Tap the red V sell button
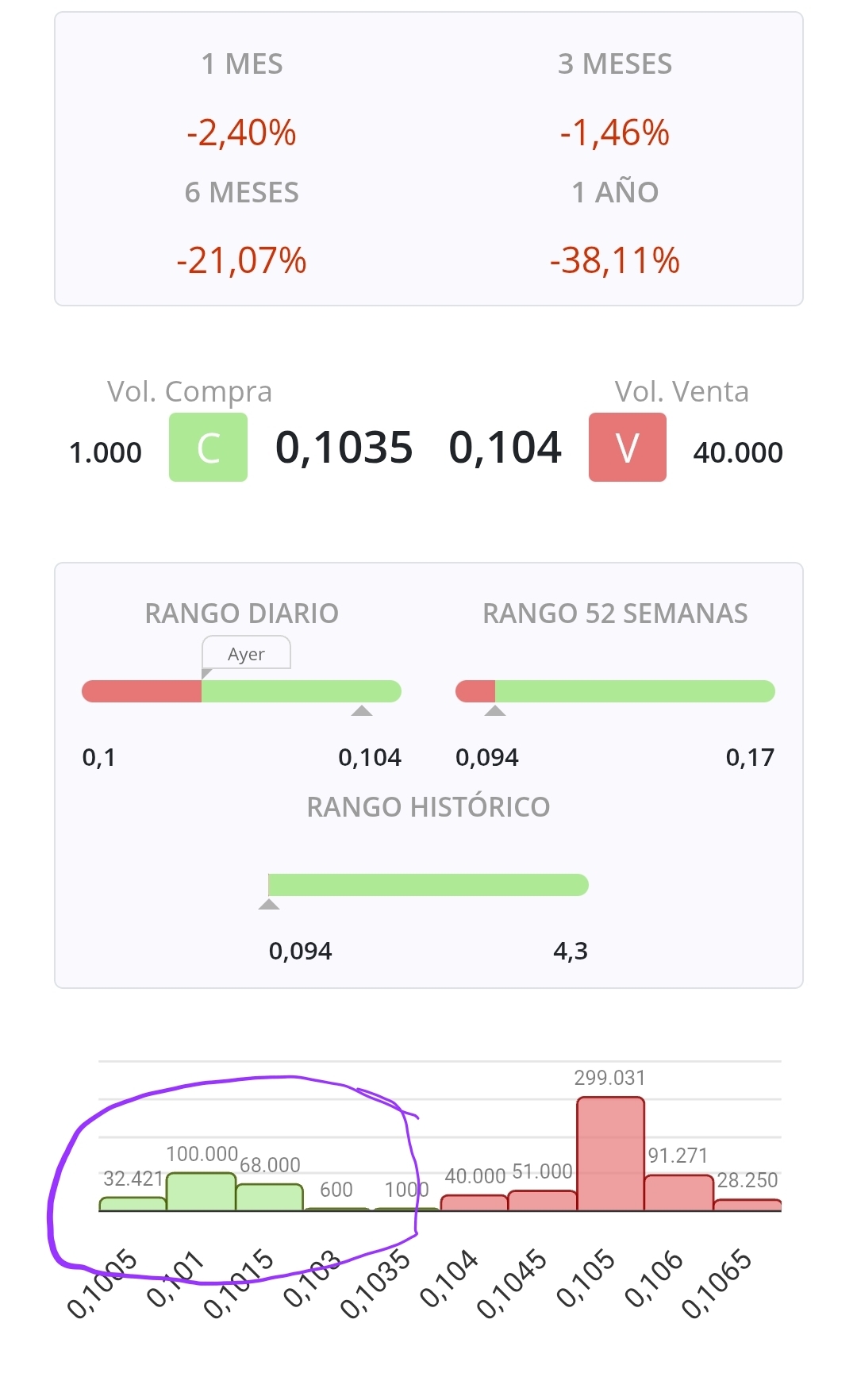 coord(627,448)
